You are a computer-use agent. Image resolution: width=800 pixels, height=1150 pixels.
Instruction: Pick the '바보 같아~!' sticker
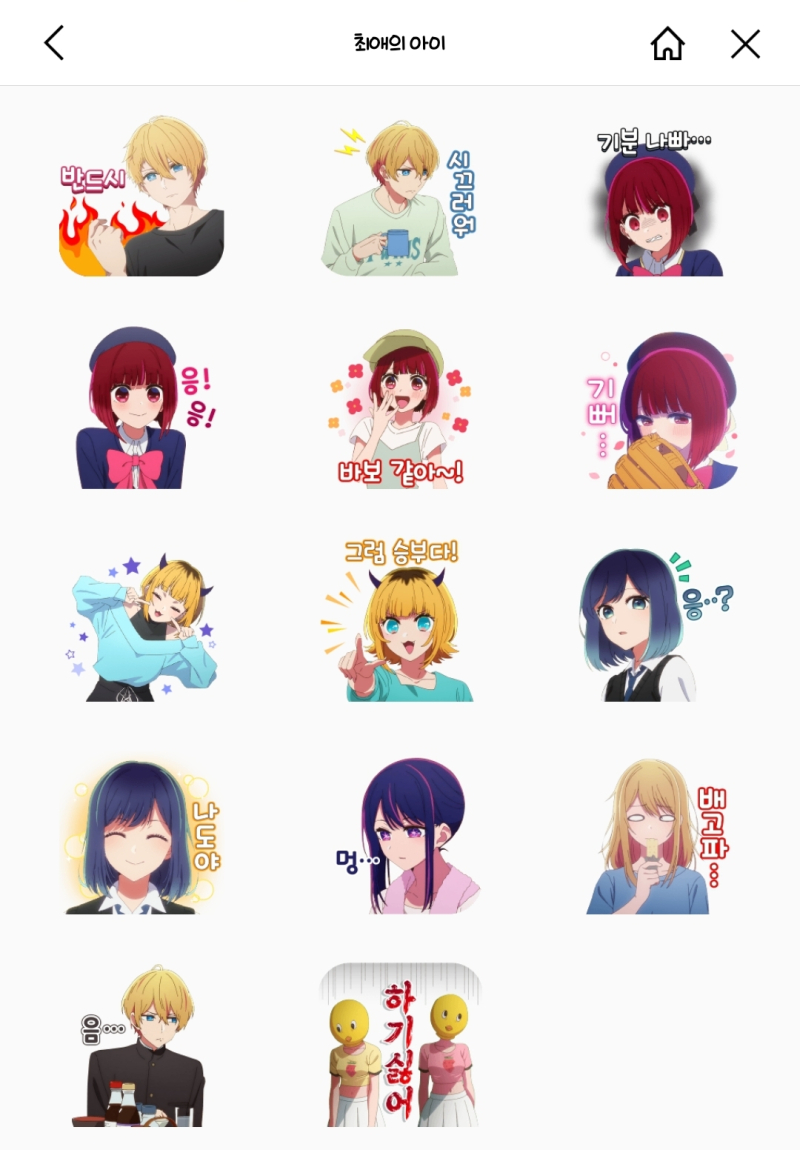(x=400, y=410)
